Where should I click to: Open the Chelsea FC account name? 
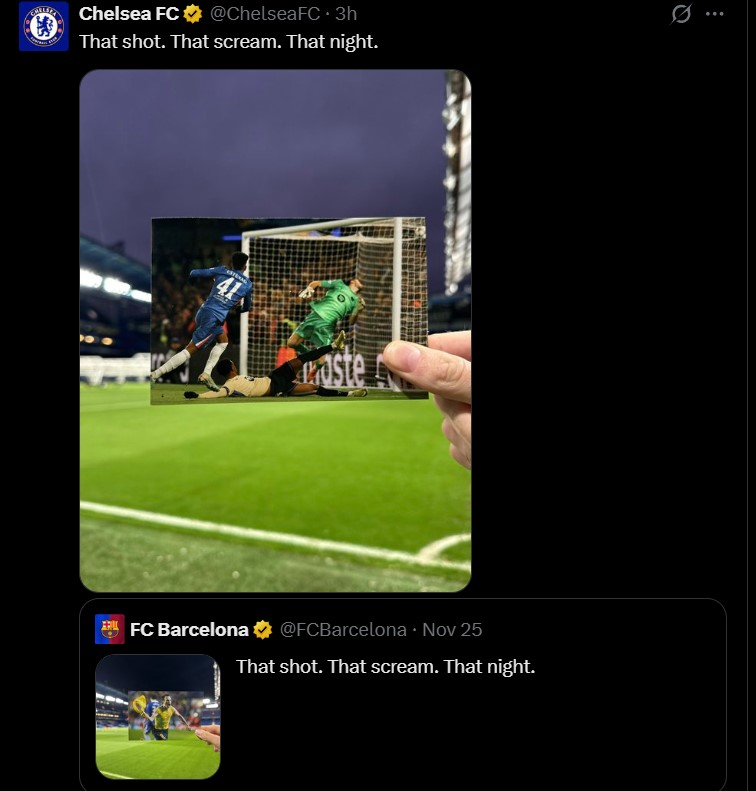coord(128,13)
